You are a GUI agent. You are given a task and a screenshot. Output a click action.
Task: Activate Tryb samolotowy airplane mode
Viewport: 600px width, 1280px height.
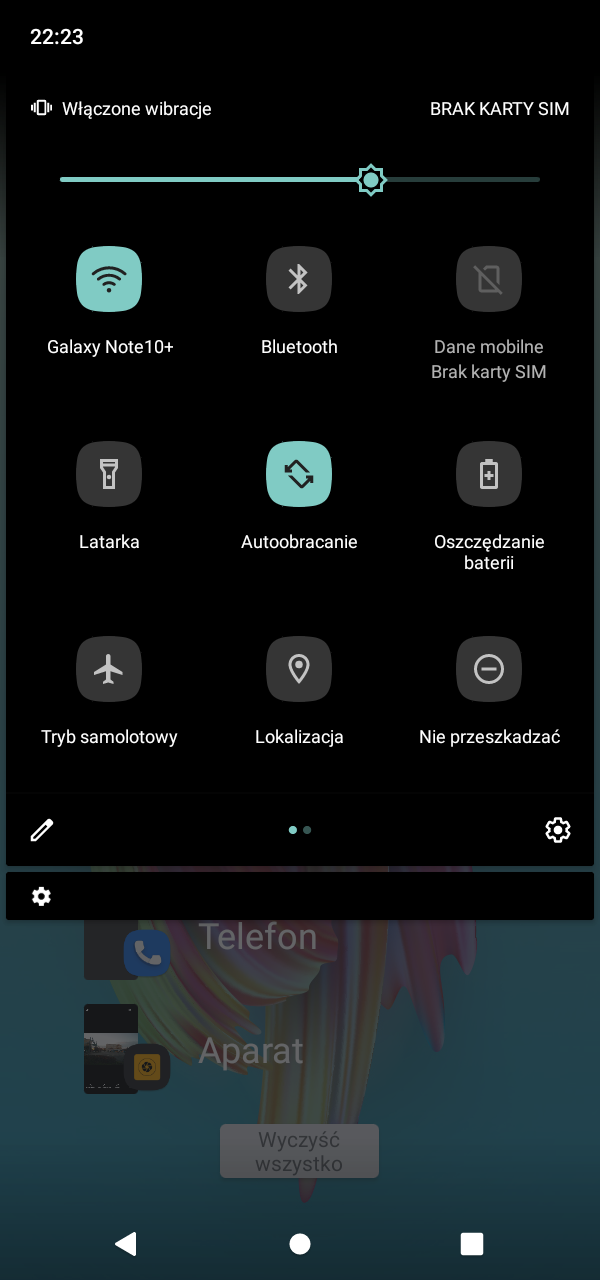(109, 668)
